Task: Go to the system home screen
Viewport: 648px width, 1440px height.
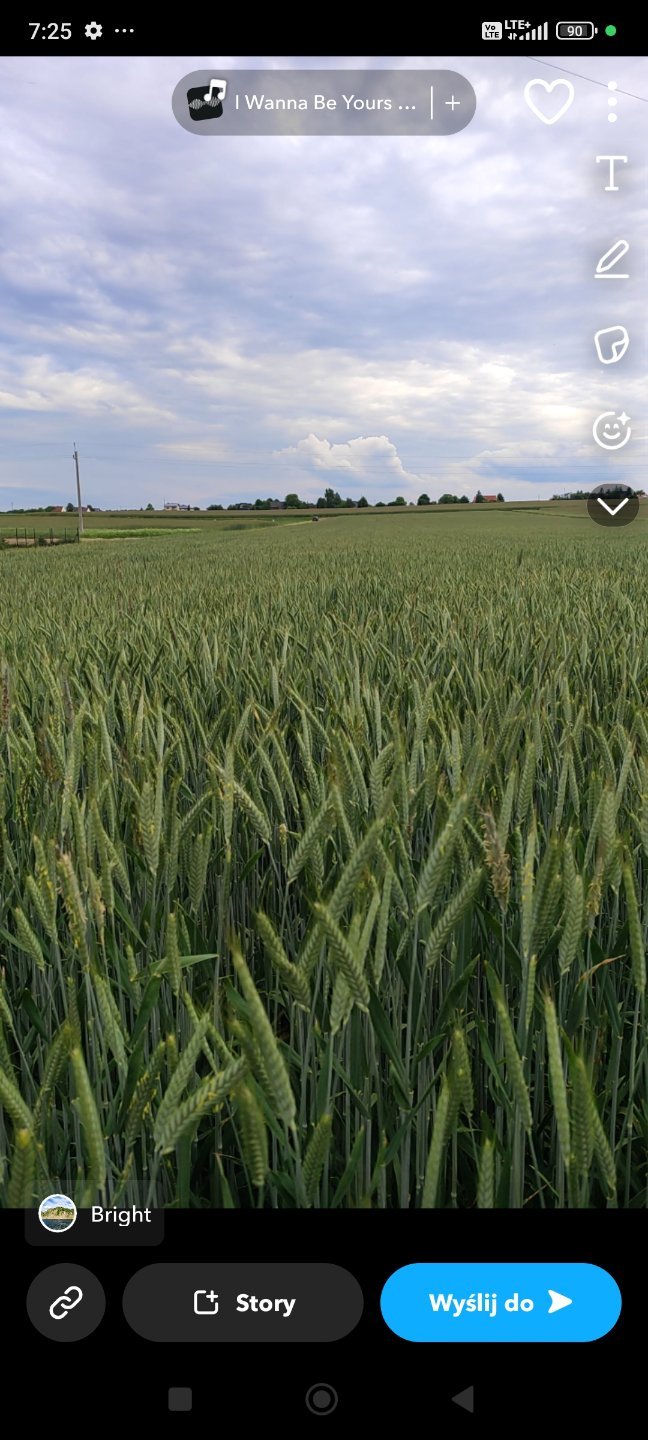Action: click(x=321, y=1399)
